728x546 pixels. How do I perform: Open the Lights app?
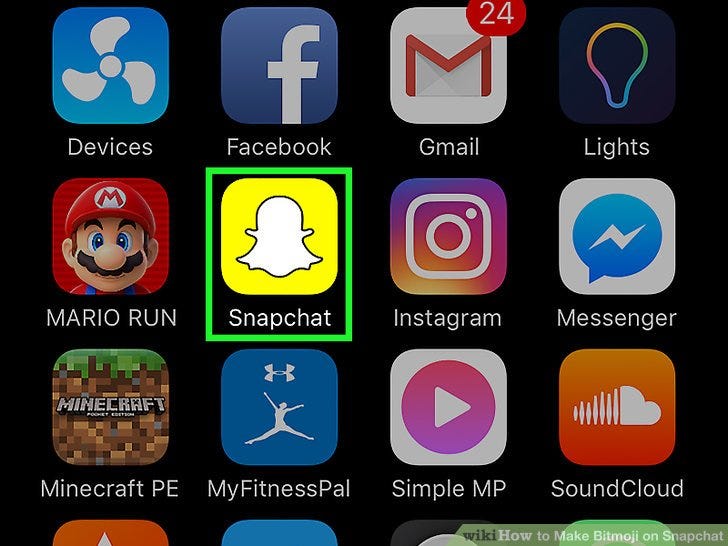point(616,66)
